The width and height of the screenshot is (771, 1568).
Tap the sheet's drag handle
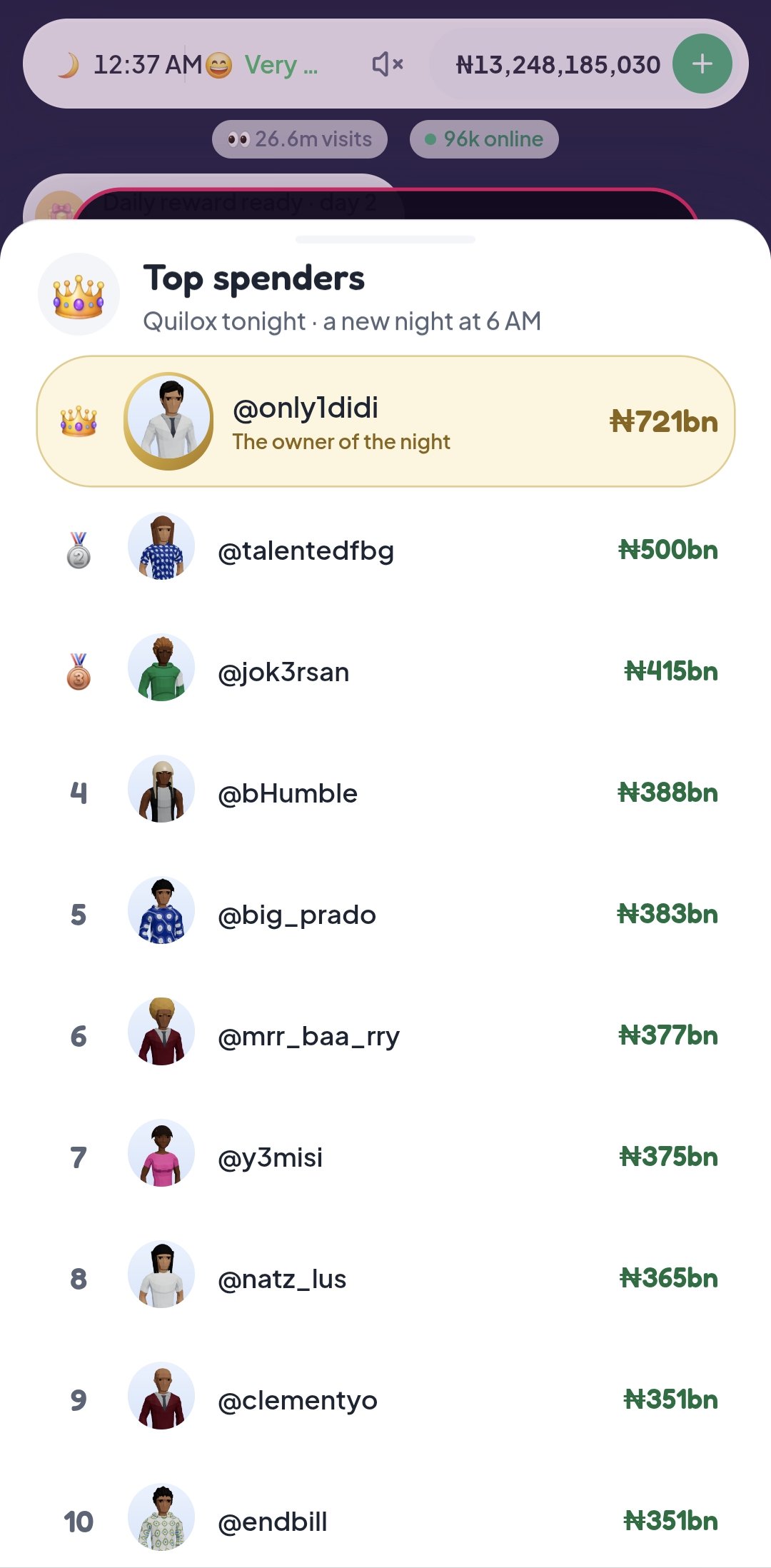385,239
